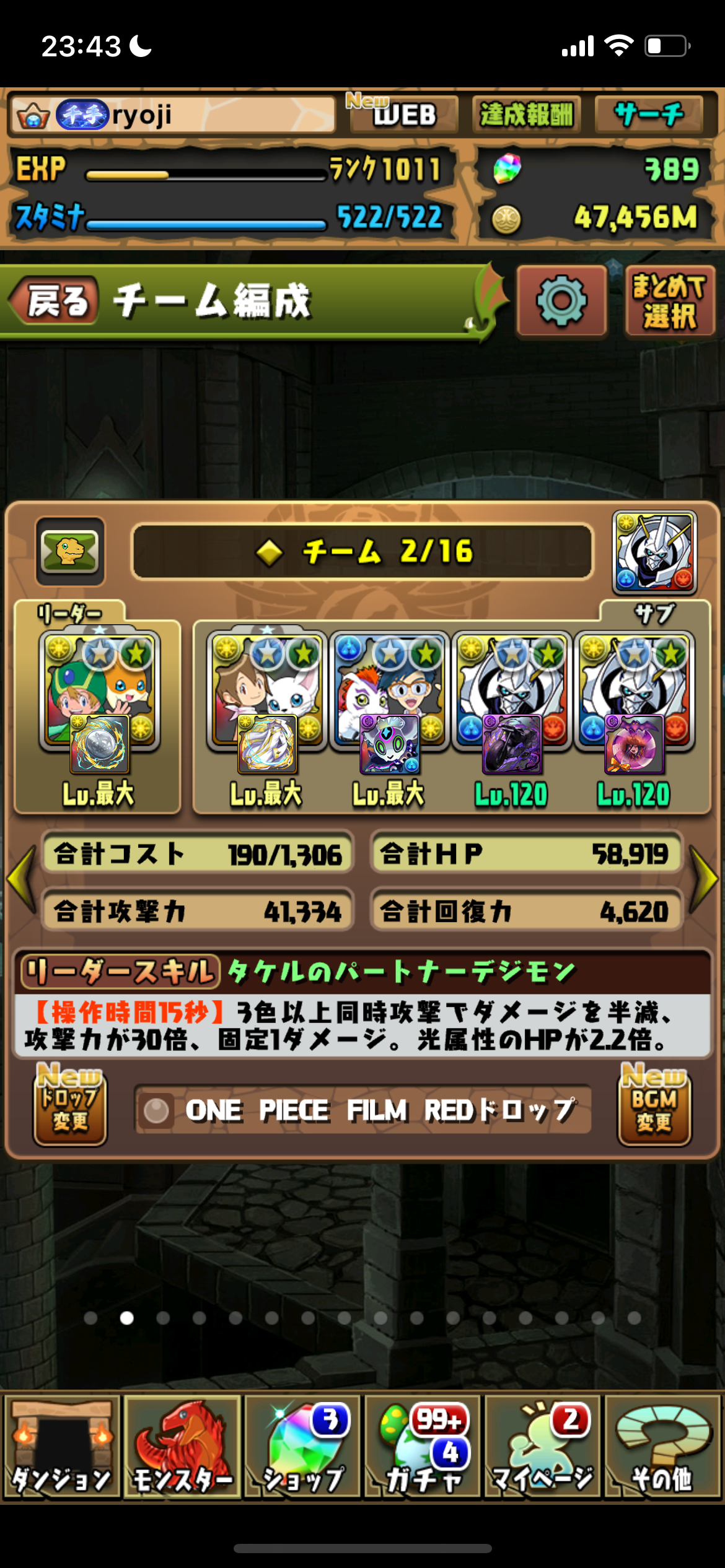725x1568 pixels.
Task: Open the チーム 2/16 team selector
Action: click(362, 551)
